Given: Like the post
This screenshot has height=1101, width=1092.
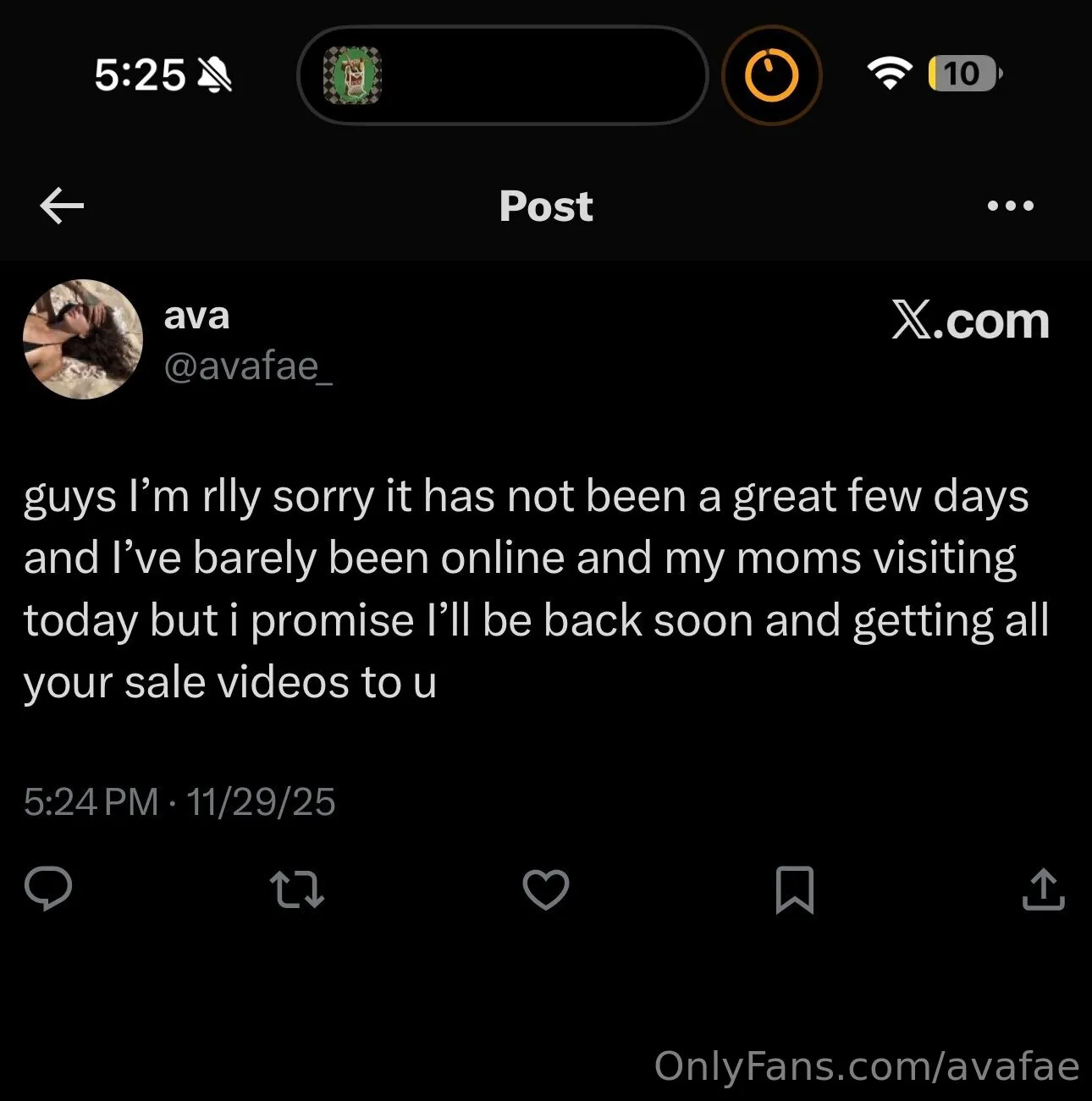Looking at the screenshot, I should pyautogui.click(x=545, y=889).
